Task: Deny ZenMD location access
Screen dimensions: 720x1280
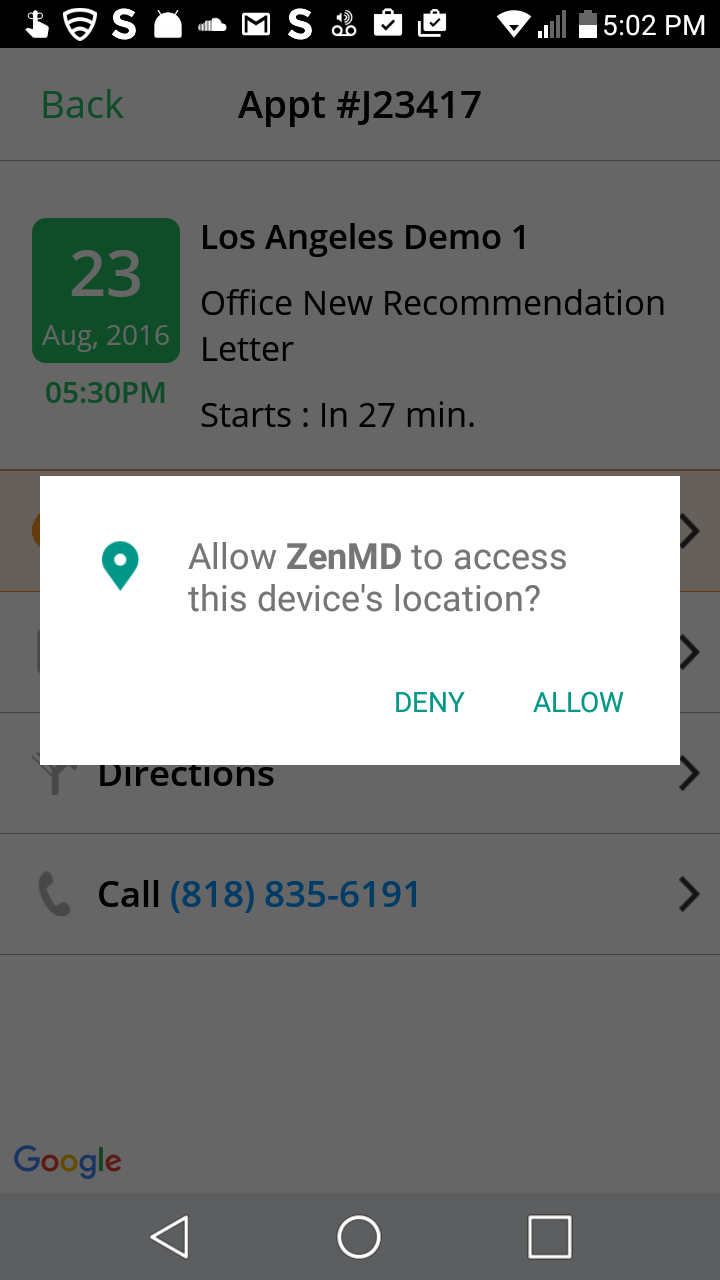Action: click(429, 702)
